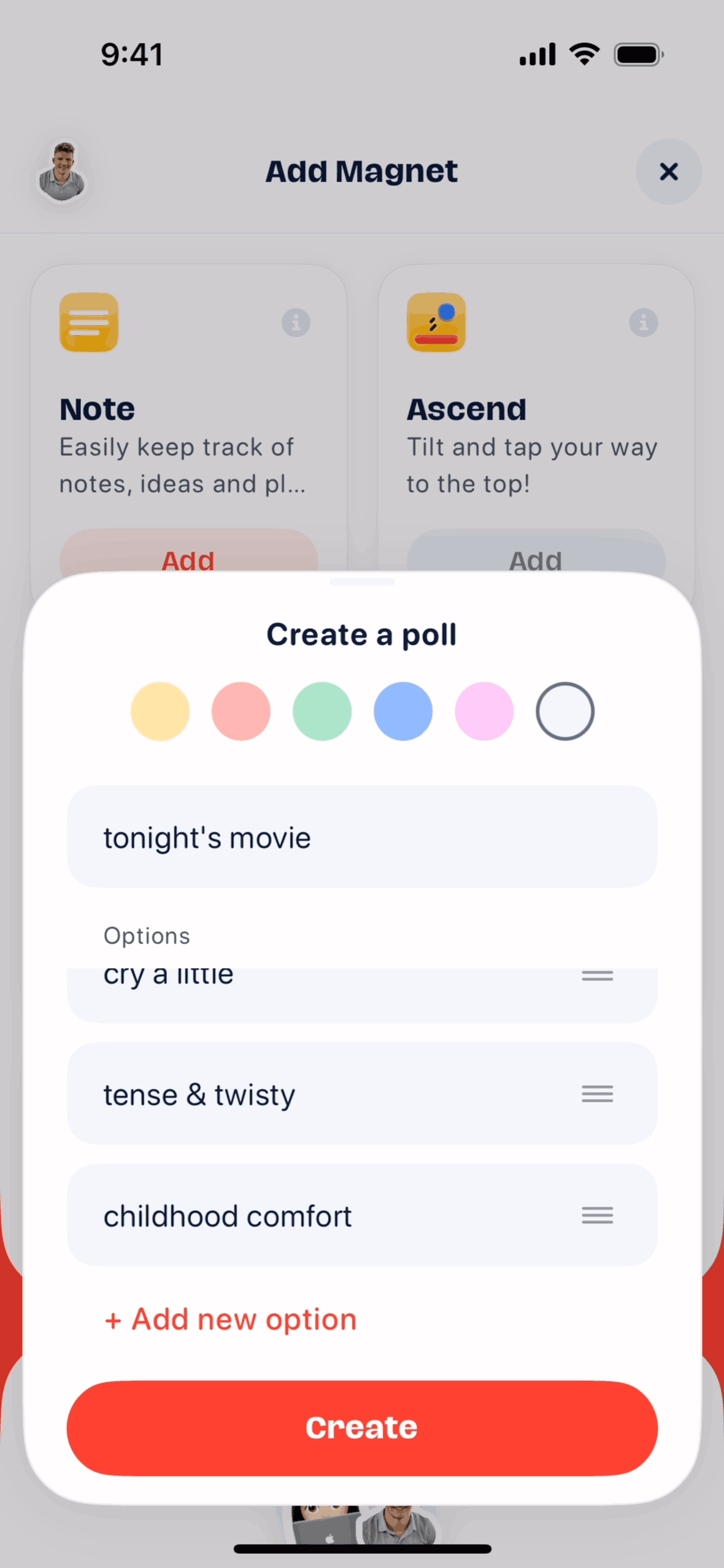
Task: Tap reorder handle on "tense & twisty"
Action: tap(597, 1094)
